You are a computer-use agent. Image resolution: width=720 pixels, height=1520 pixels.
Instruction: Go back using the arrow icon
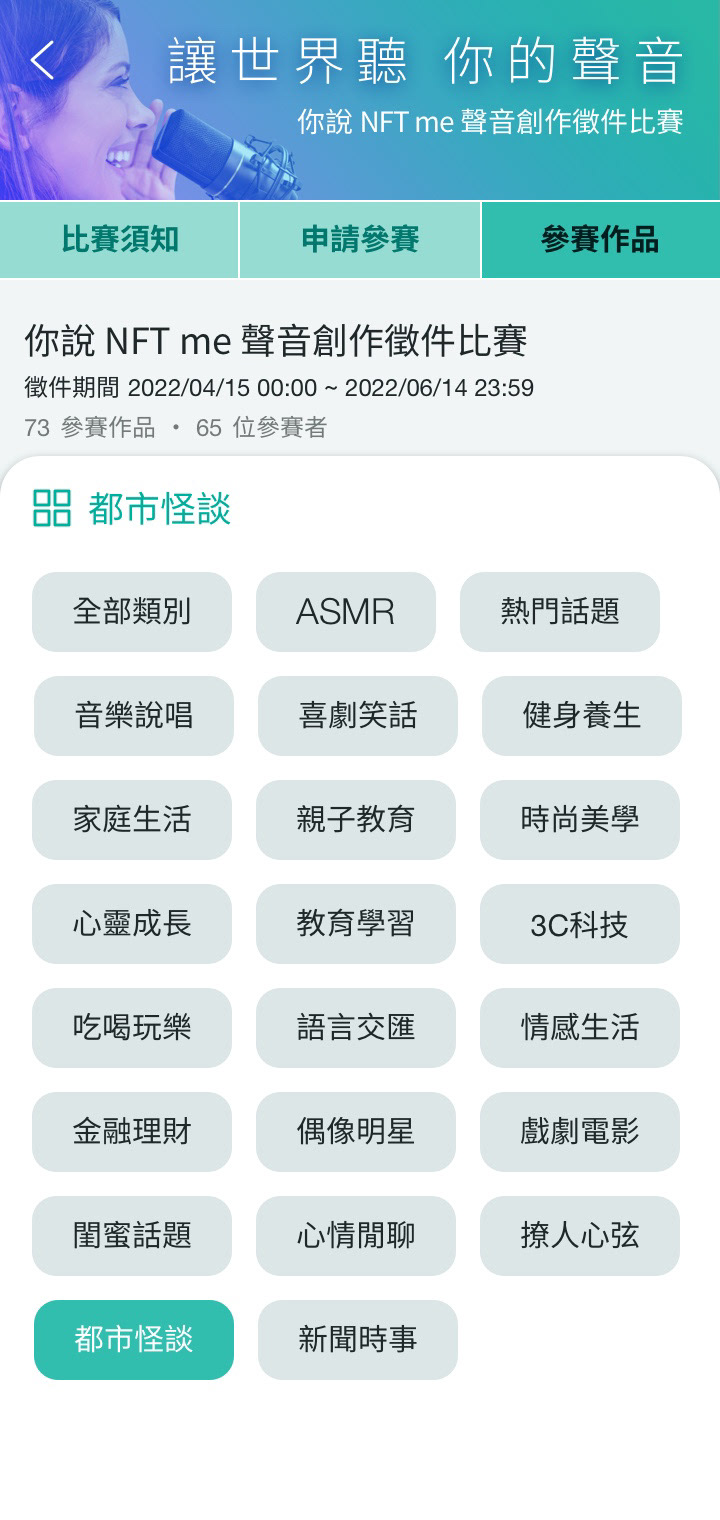pyautogui.click(x=43, y=61)
